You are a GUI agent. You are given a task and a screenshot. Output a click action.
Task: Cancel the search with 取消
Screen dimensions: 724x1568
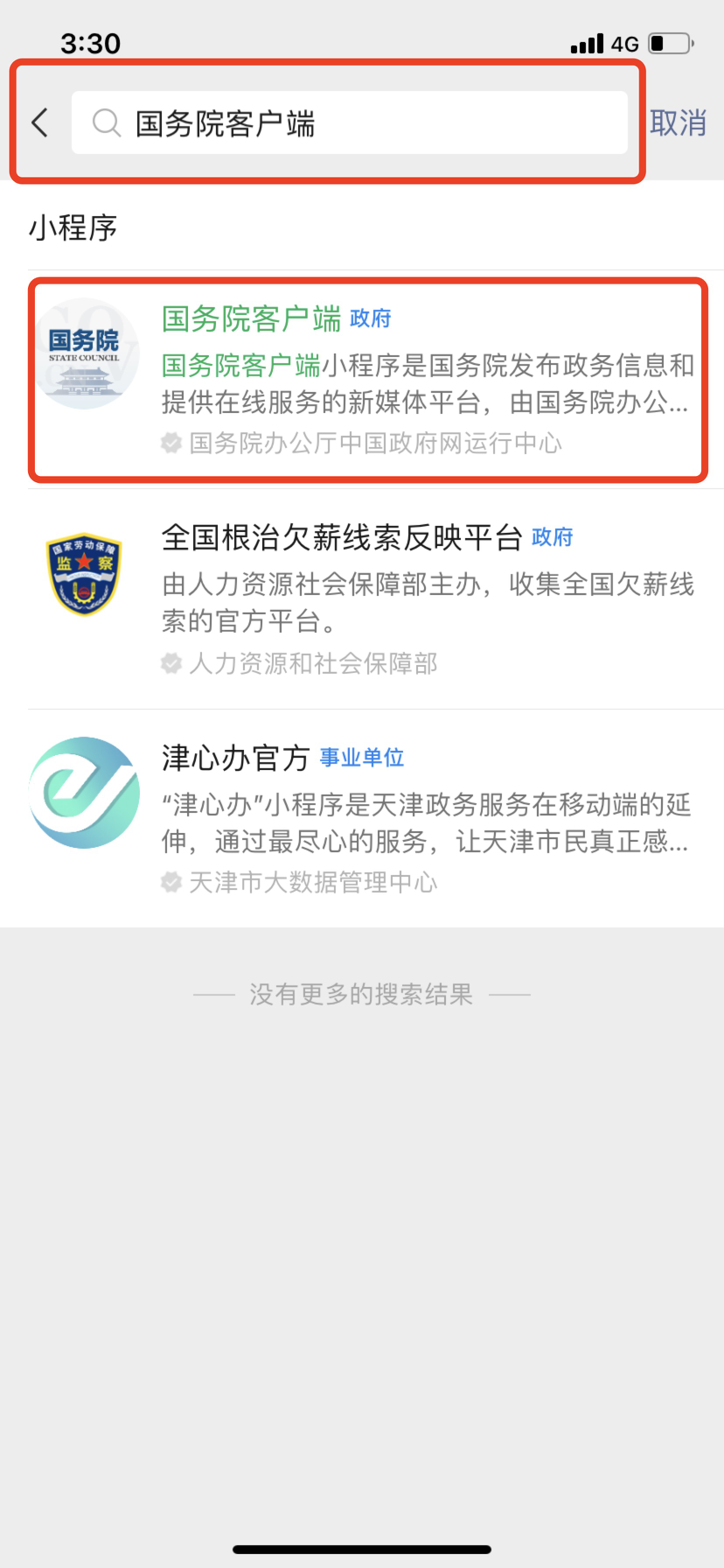678,122
